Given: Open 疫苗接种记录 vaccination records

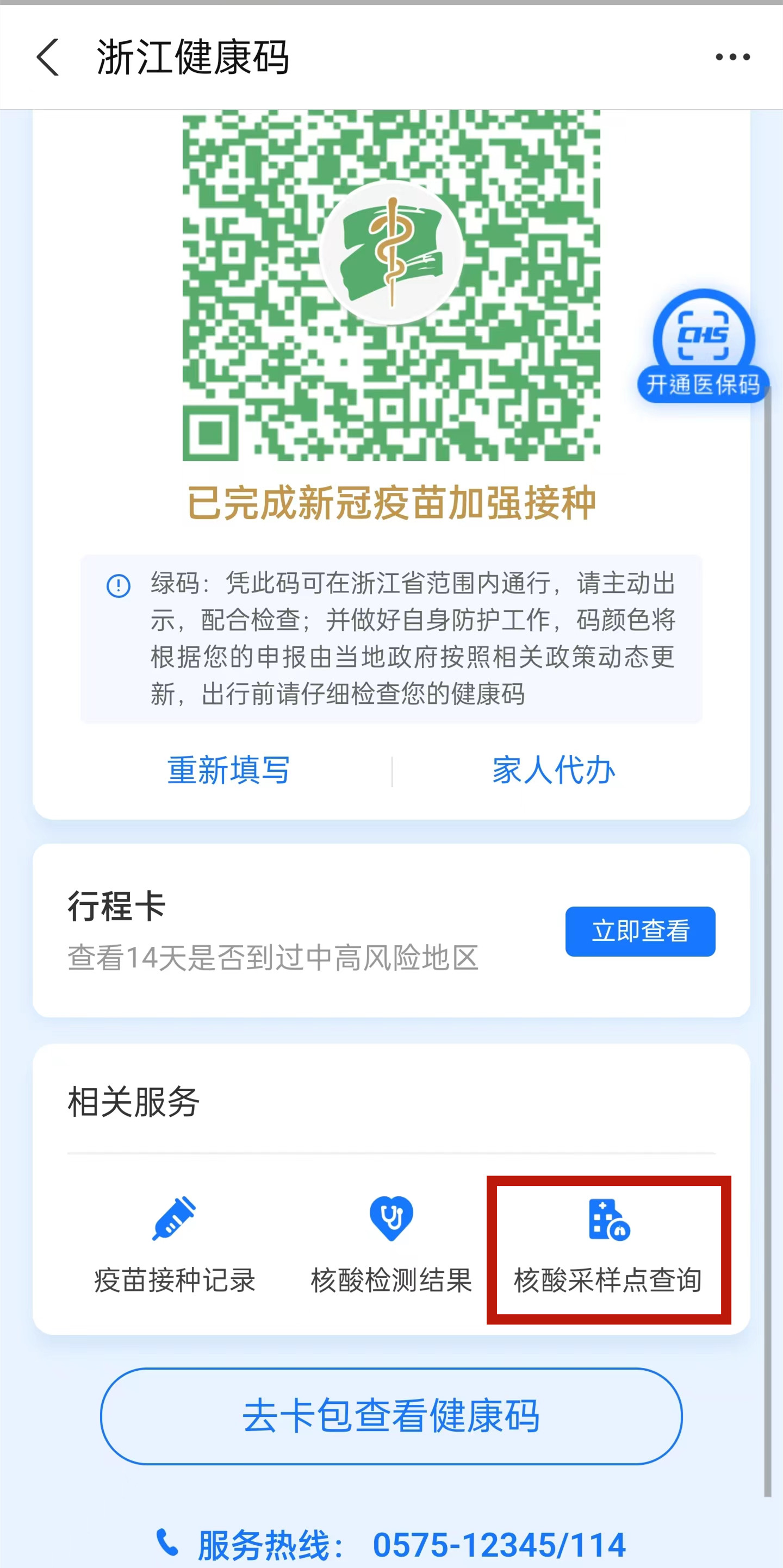Looking at the screenshot, I should coord(174,1245).
